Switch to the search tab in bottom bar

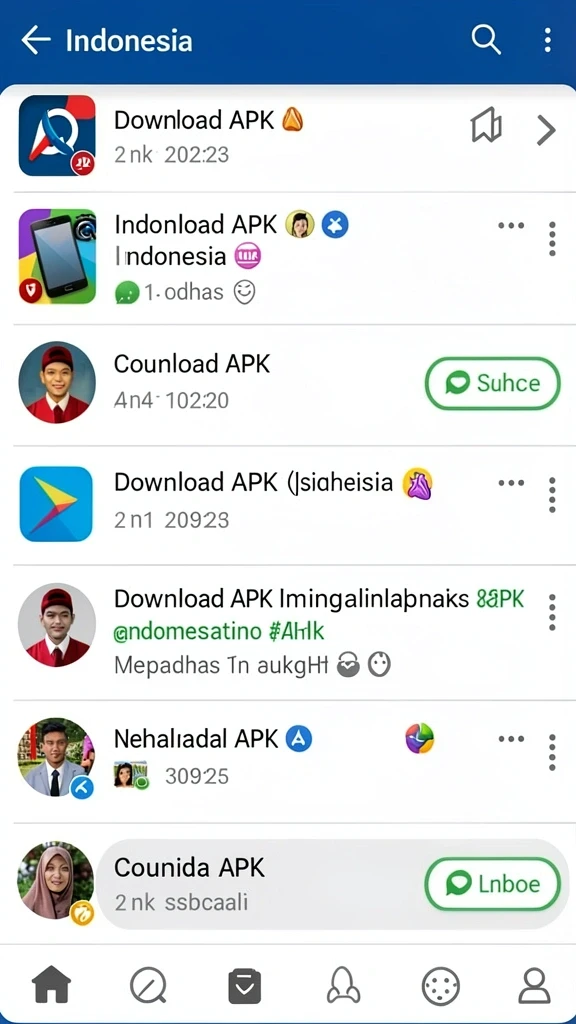click(x=148, y=985)
